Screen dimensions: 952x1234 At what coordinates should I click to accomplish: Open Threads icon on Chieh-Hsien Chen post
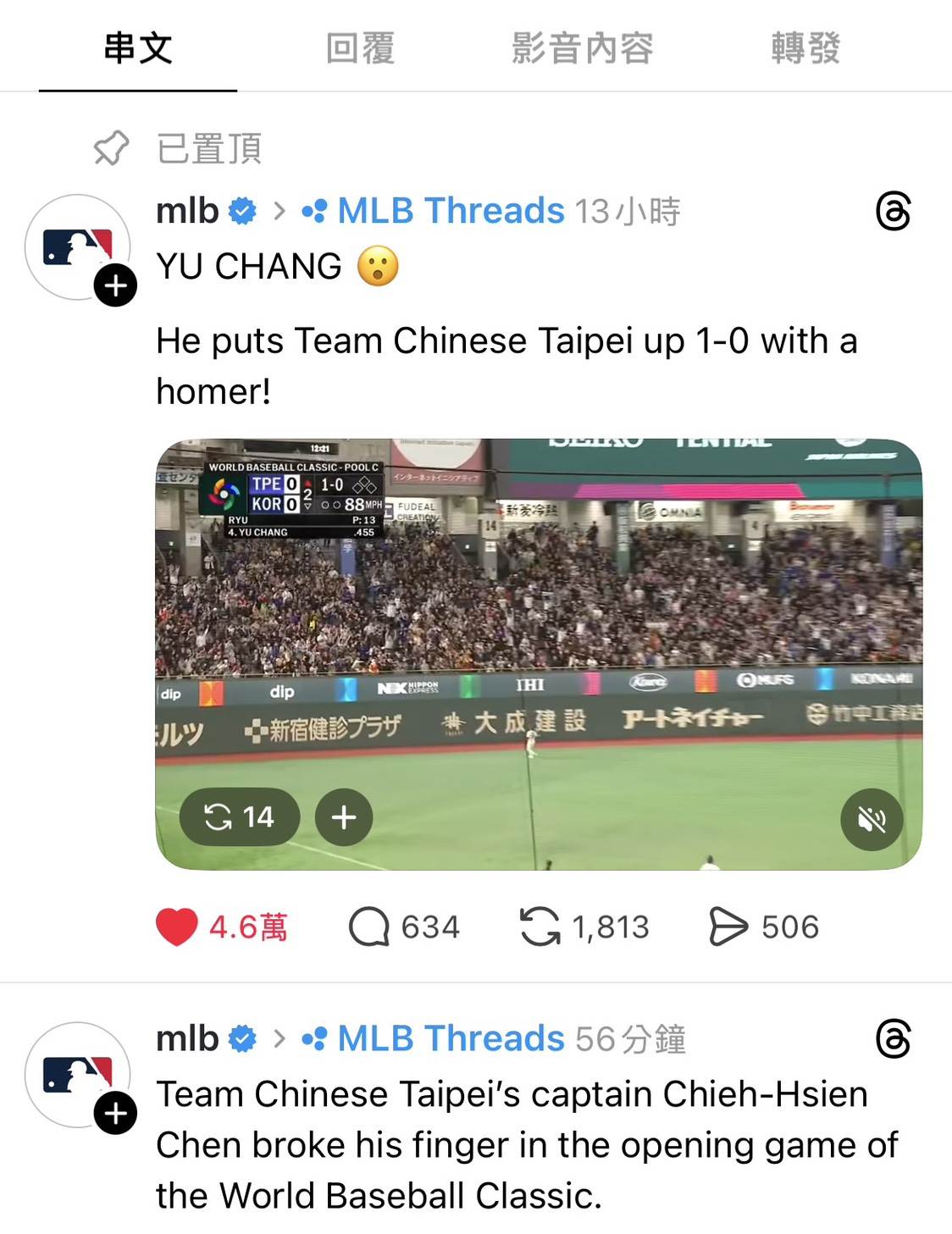[x=893, y=1038]
